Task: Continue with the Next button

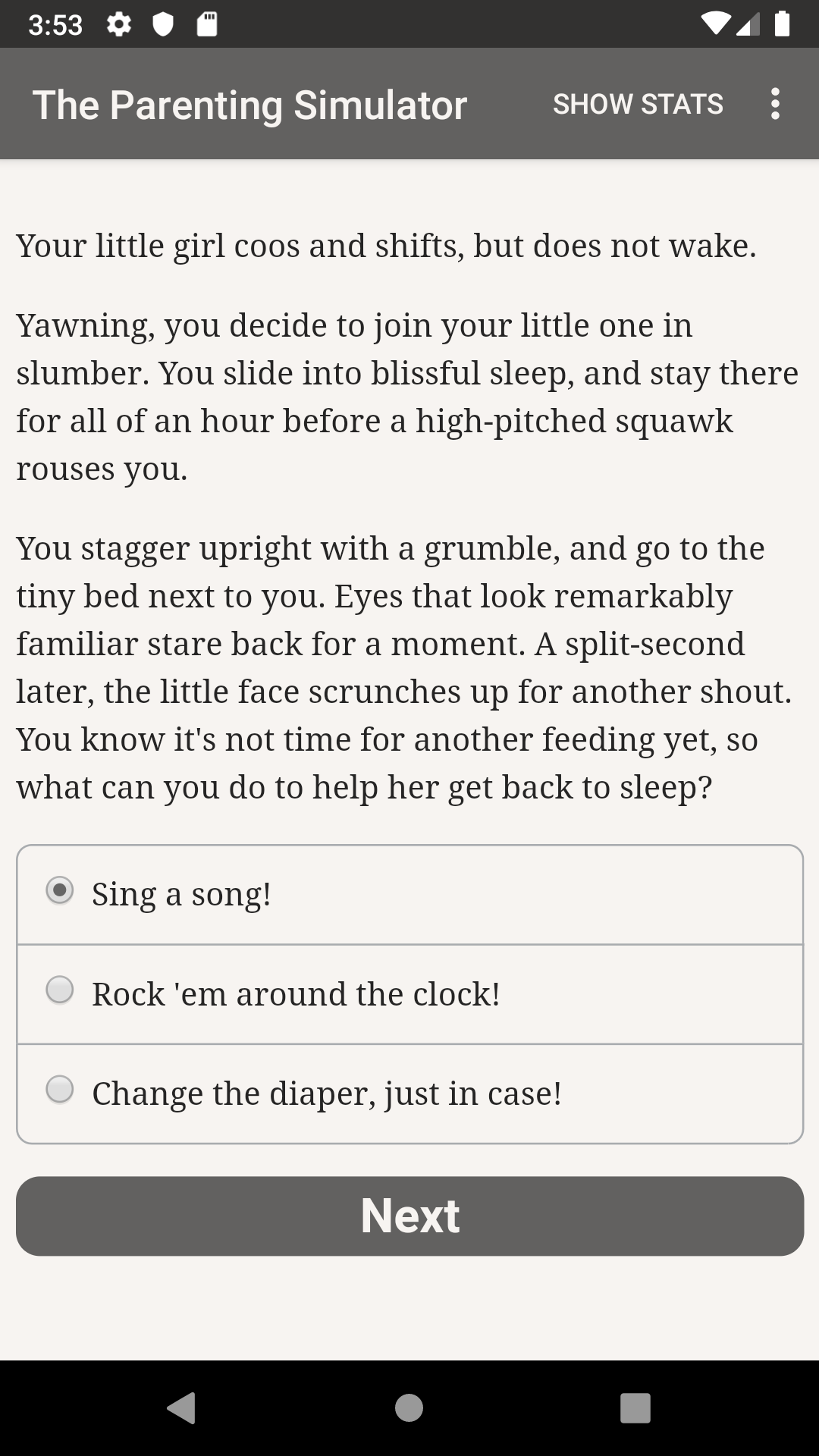Action: coord(409,1216)
